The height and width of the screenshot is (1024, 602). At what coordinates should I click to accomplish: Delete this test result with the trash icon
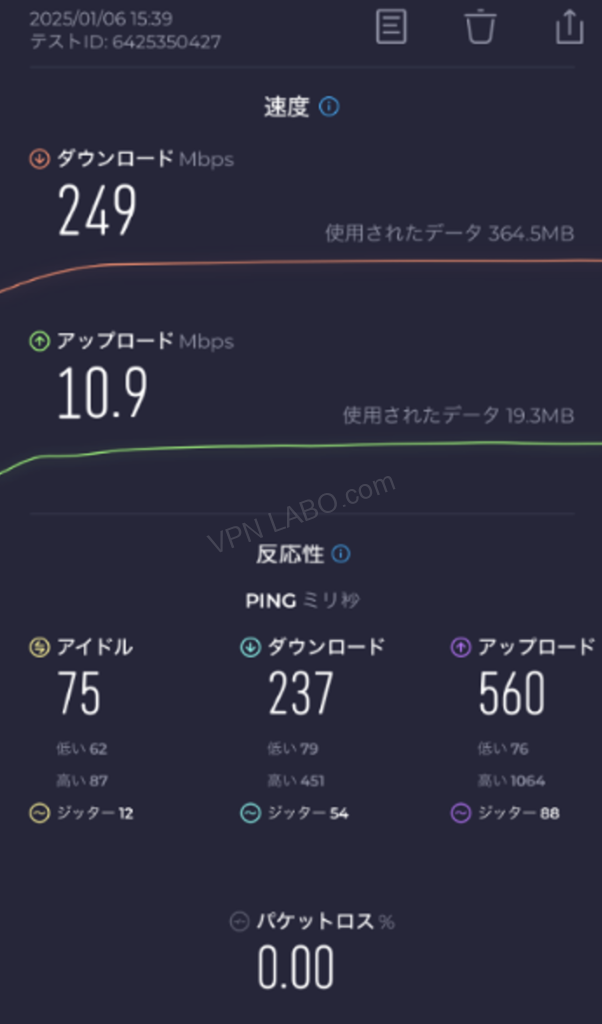click(x=480, y=26)
